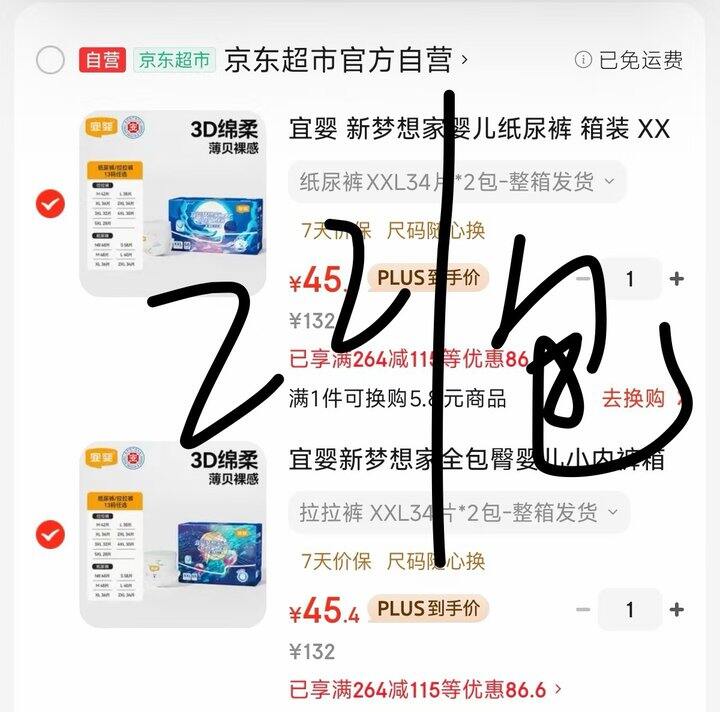
Task: Increase quantity of the 纸尿裤 item
Action: pos(676,279)
